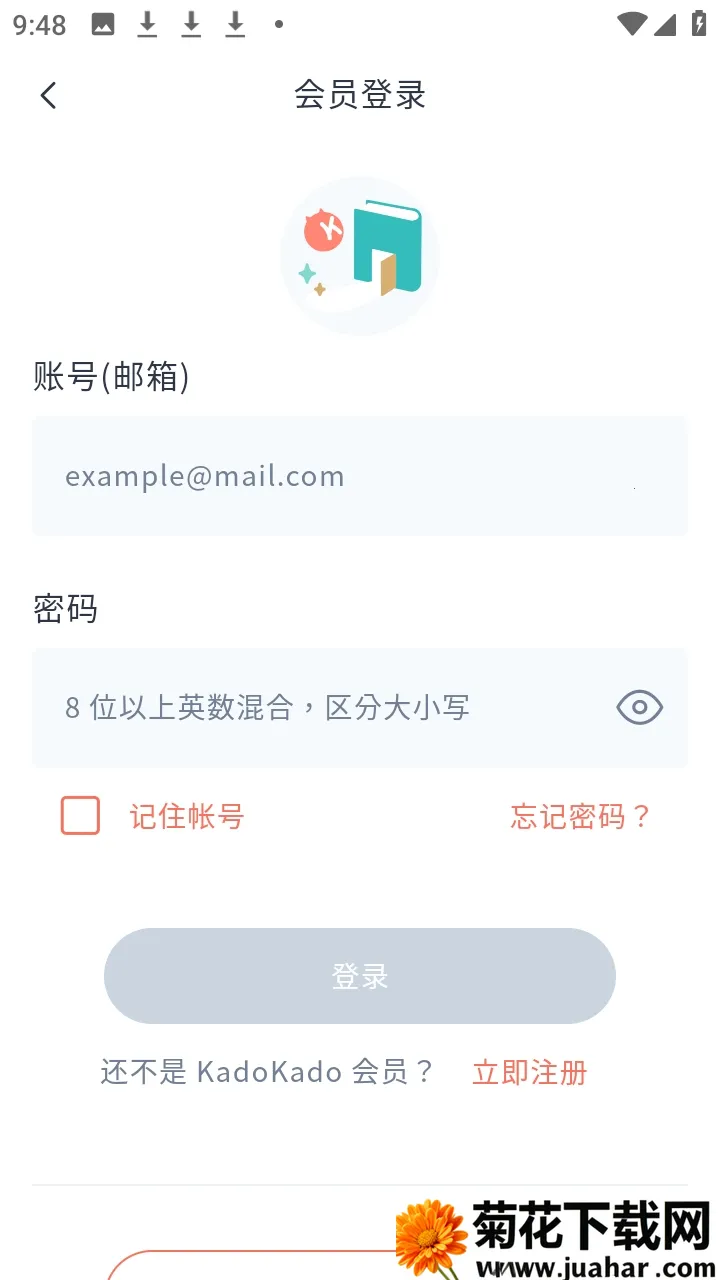Go back from the 会员登录 page
Viewport: 720px width, 1280px height.
click(48, 95)
